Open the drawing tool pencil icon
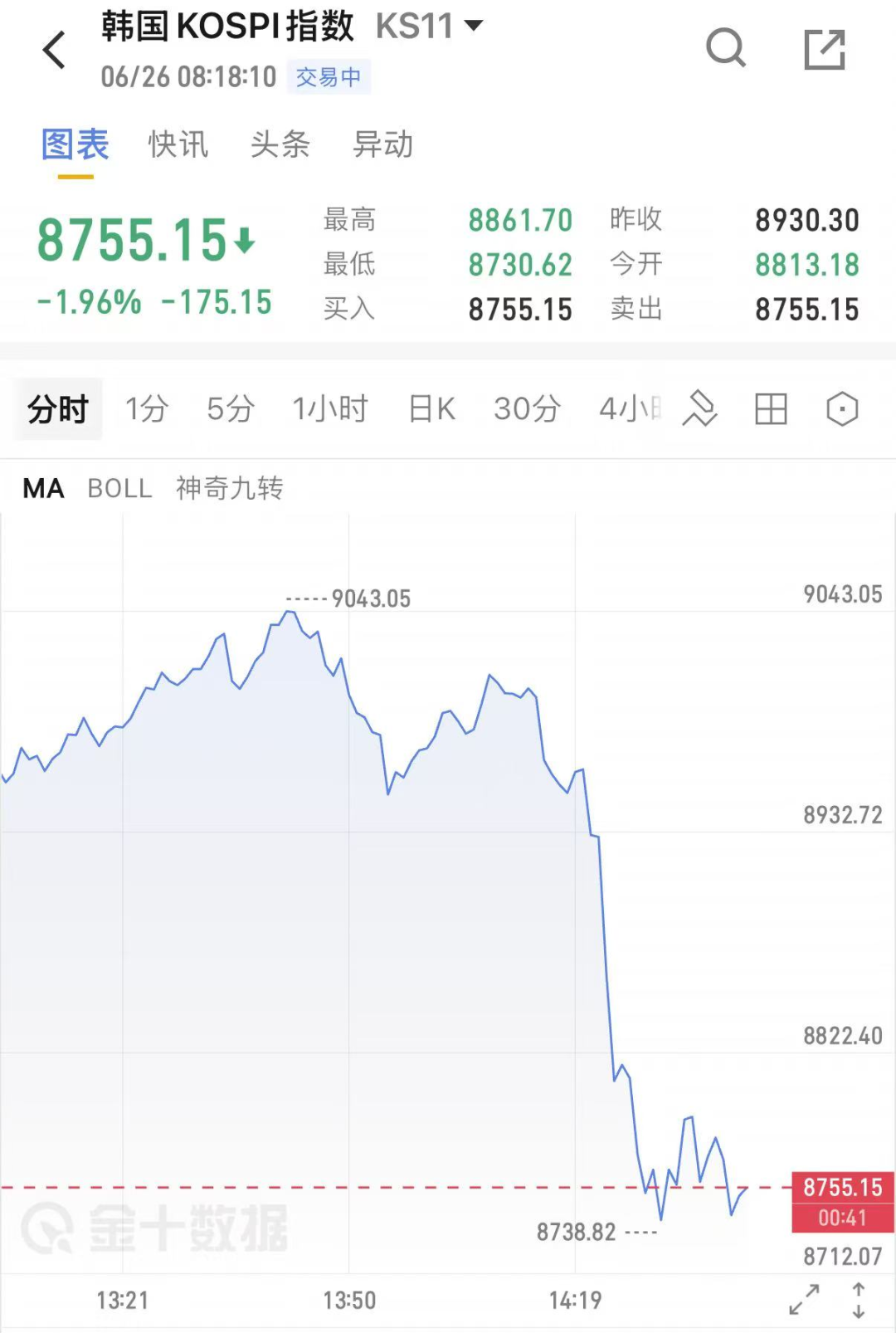The image size is (896, 1333). [x=699, y=408]
